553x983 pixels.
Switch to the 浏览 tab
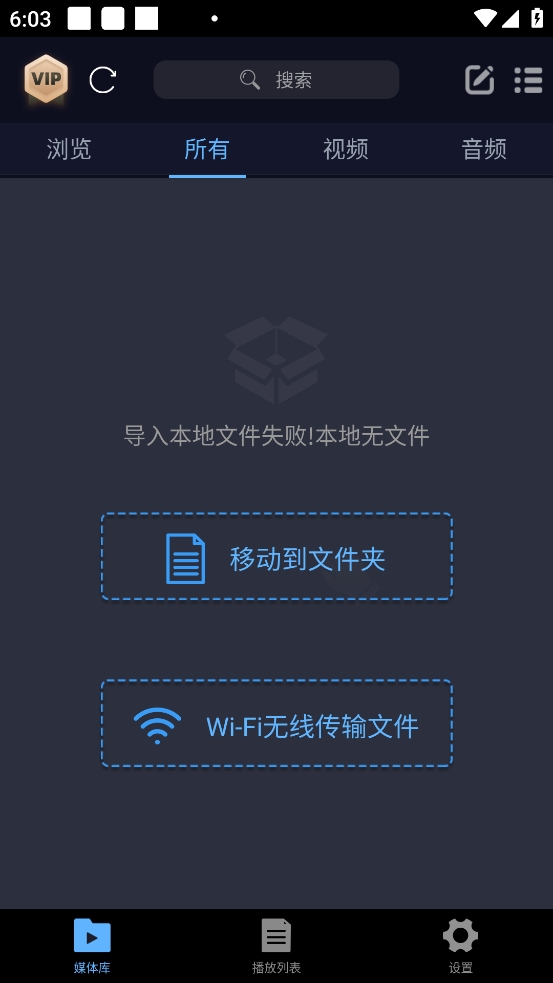click(69, 149)
